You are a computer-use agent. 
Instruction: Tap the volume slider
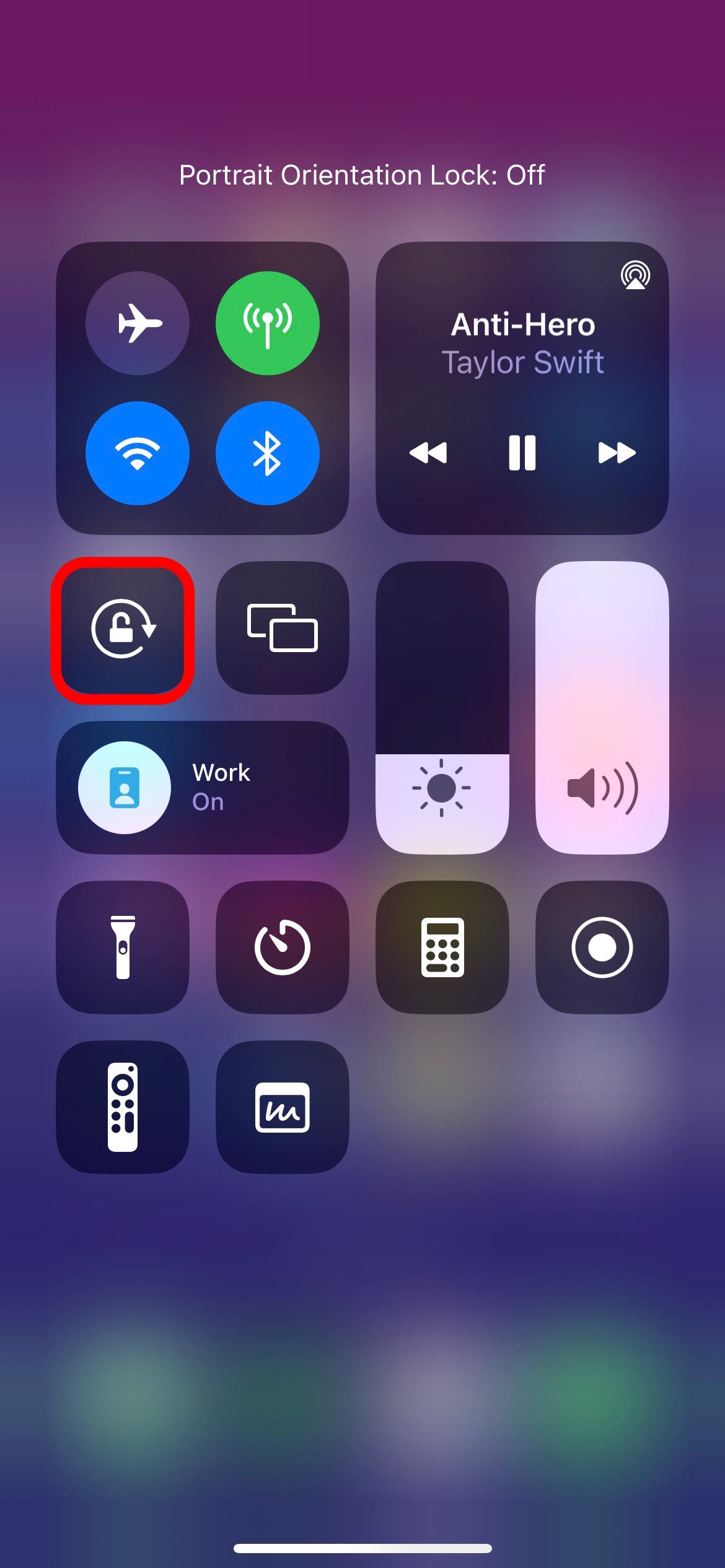(602, 707)
